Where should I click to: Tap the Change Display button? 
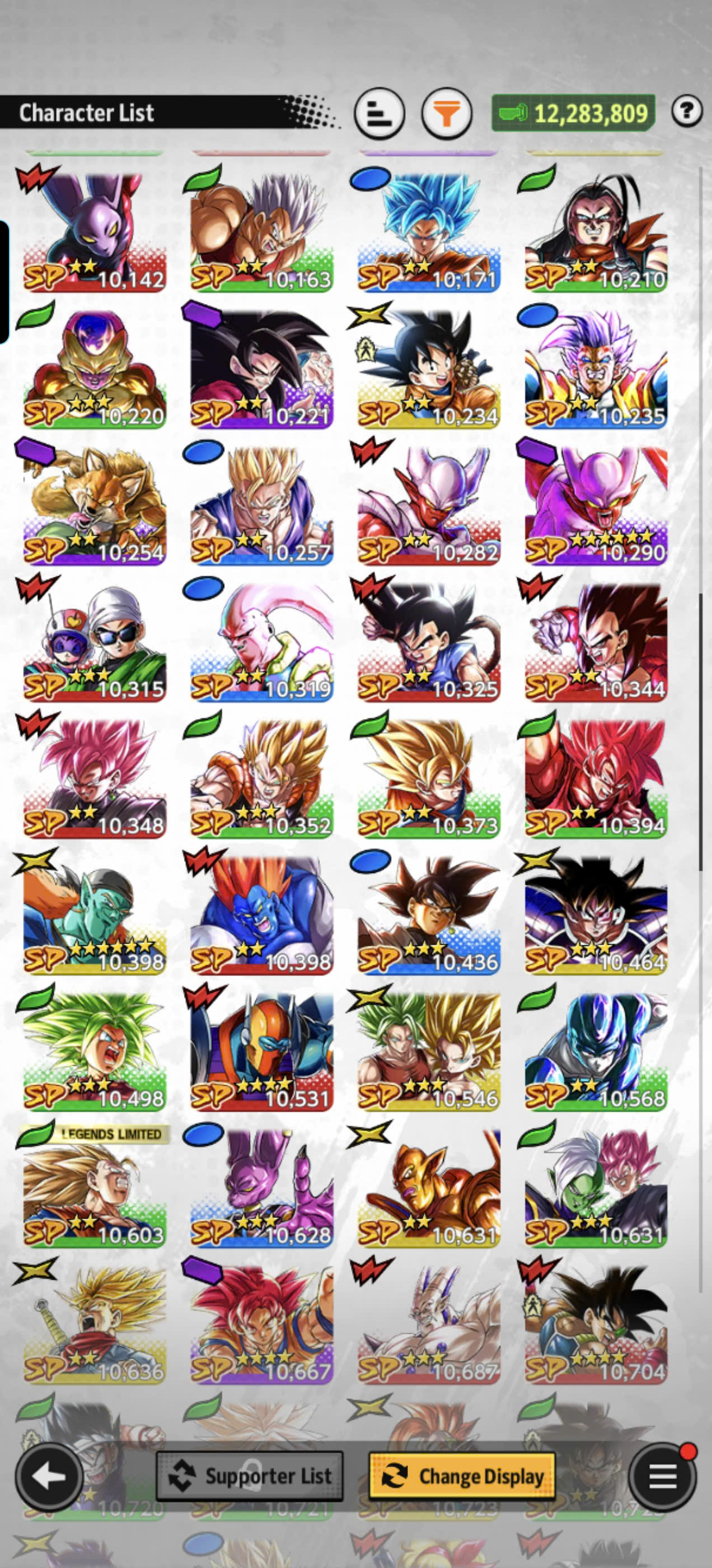462,1476
